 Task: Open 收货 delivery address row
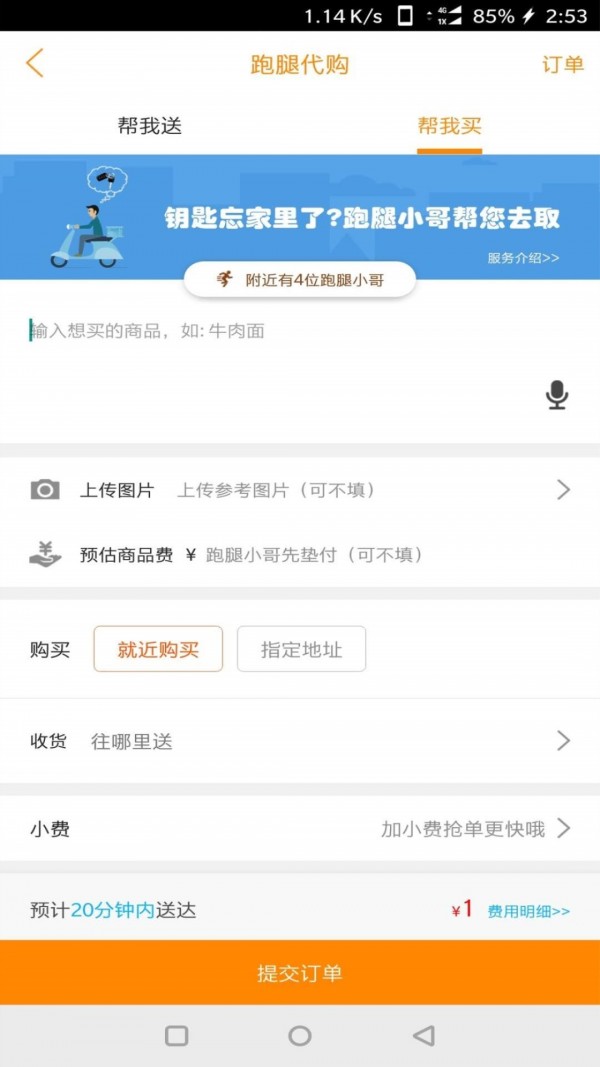point(300,741)
